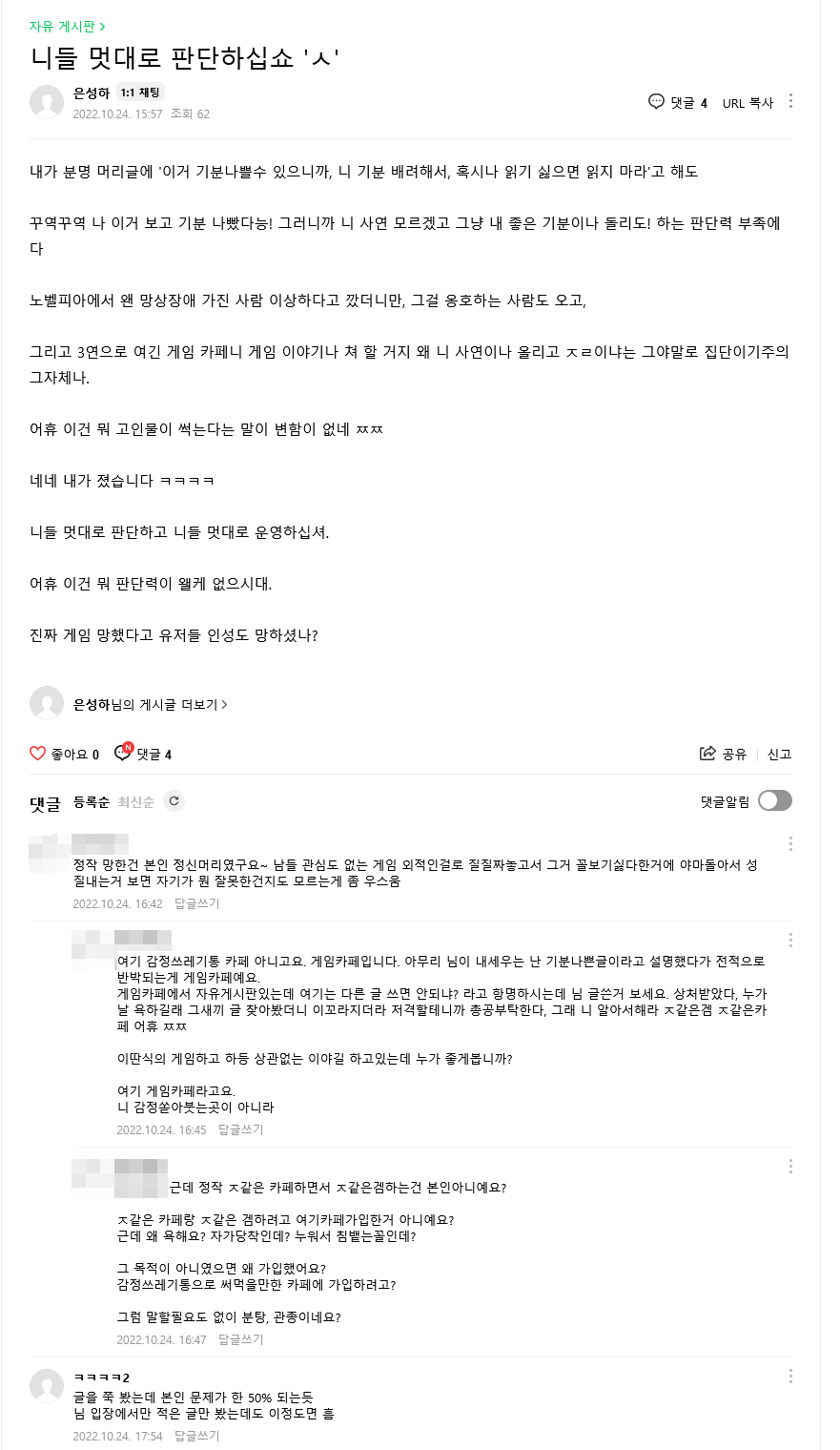Screen dimensions: 840x1450
Task: Sort comments by 등록순
Action: tap(92, 802)
